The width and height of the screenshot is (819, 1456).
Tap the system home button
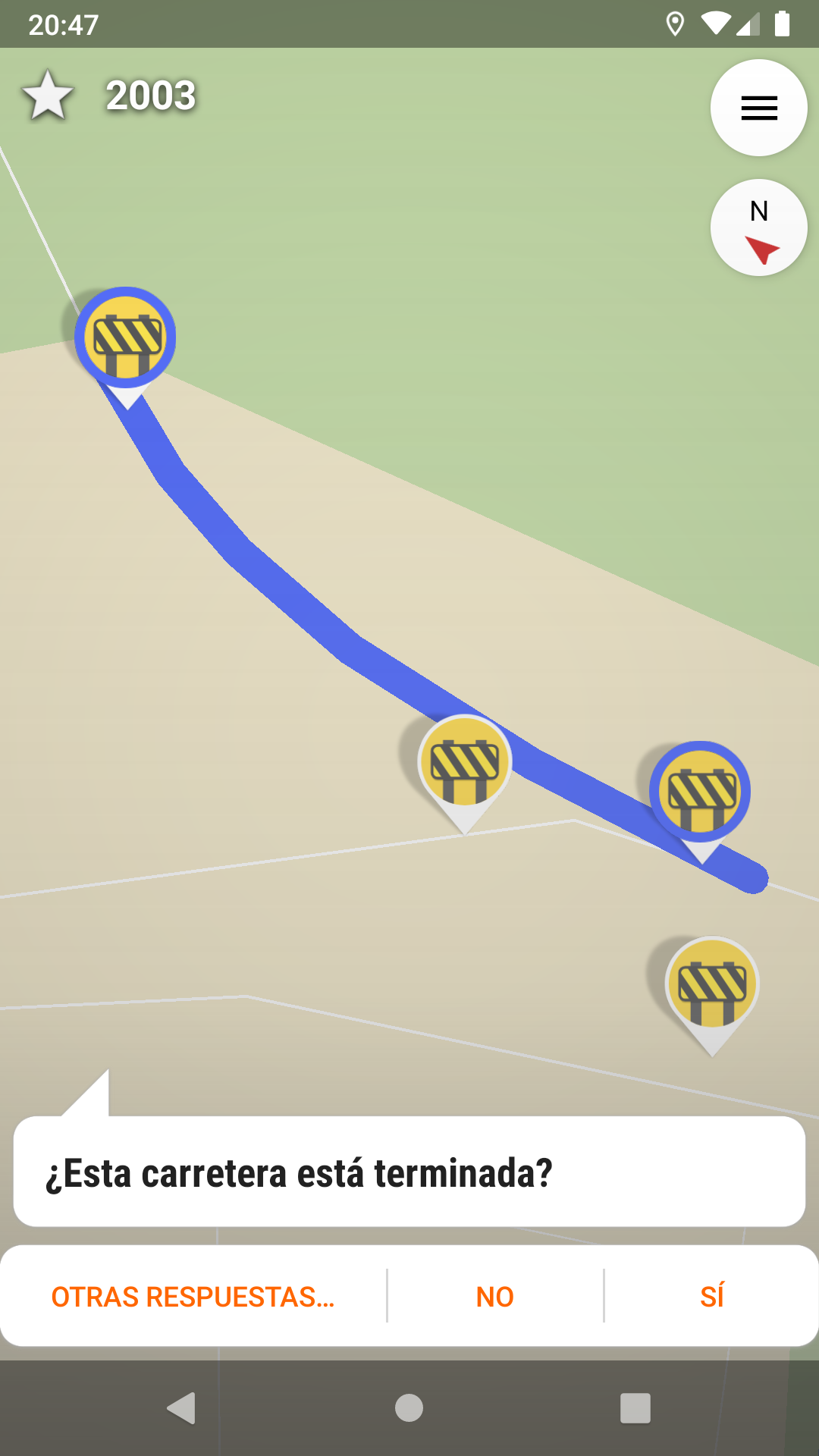tap(409, 1408)
